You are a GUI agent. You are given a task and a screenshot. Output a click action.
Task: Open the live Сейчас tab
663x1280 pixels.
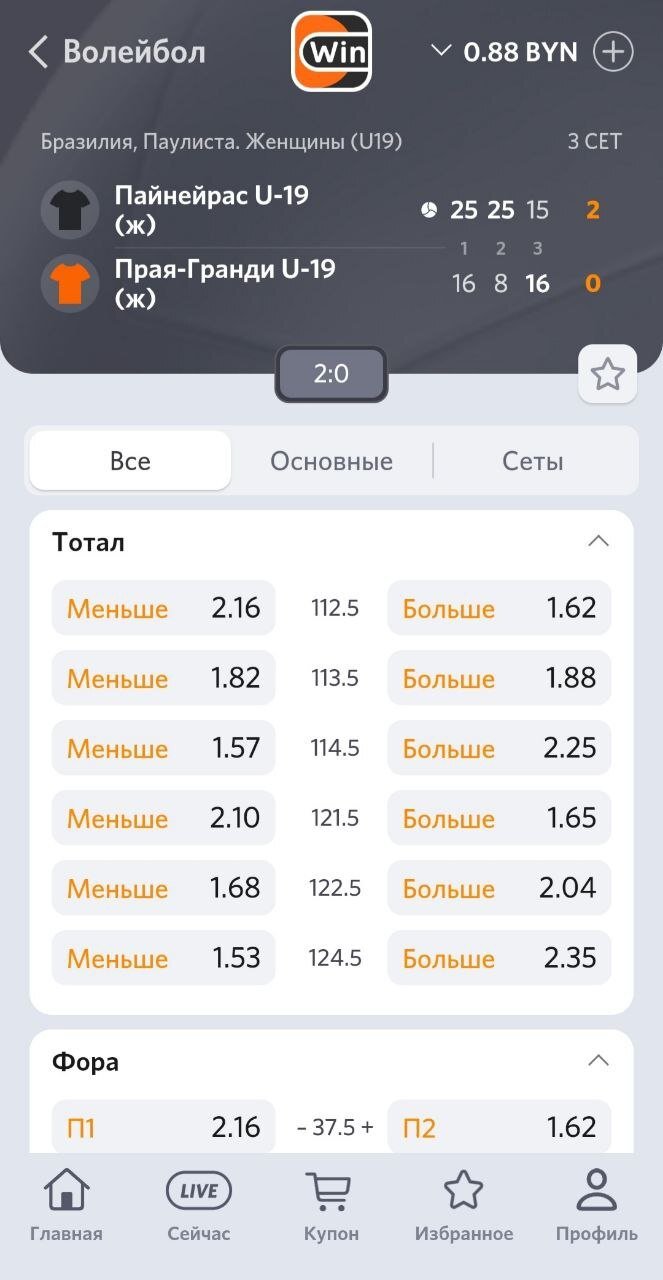198,1205
